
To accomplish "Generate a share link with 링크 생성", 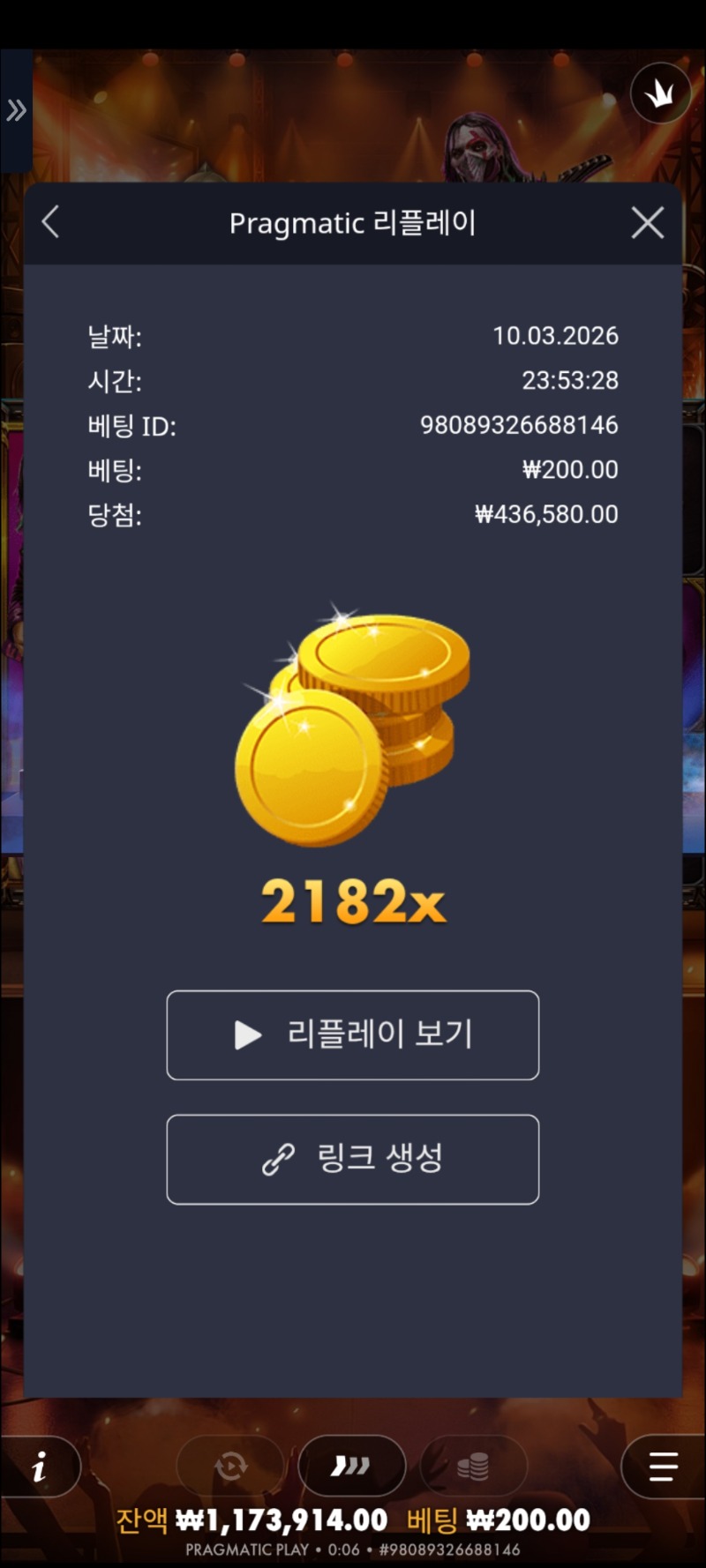I will pos(353,1159).
